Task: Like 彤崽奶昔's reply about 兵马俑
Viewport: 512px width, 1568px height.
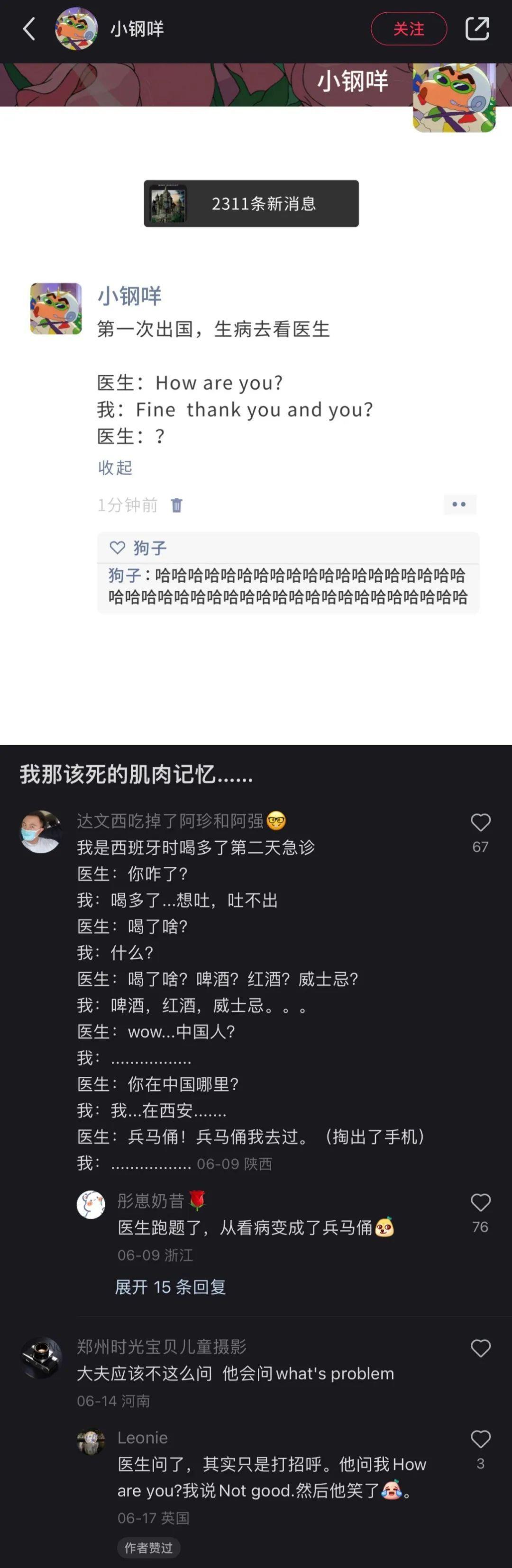Action: 480,1203
